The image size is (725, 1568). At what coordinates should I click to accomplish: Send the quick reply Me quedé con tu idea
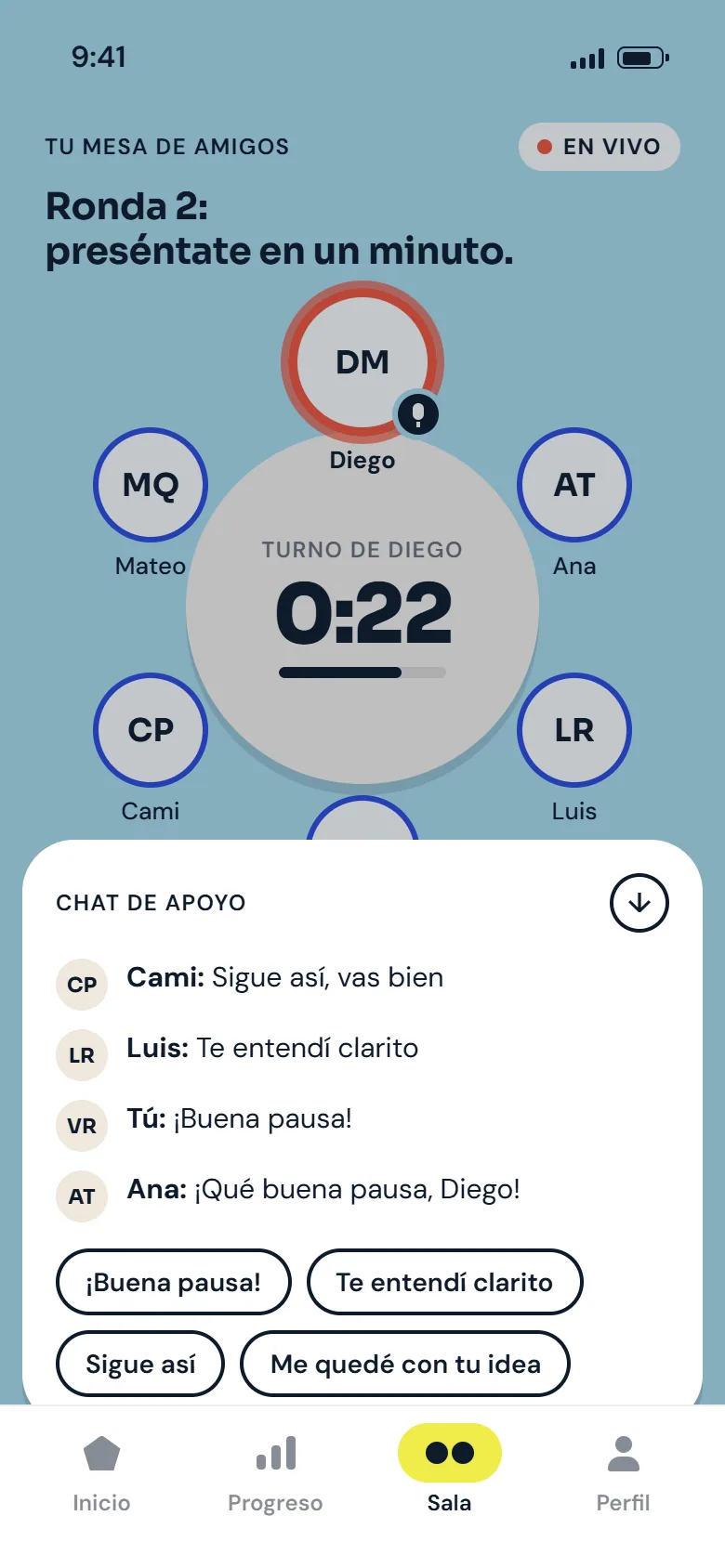point(405,1364)
